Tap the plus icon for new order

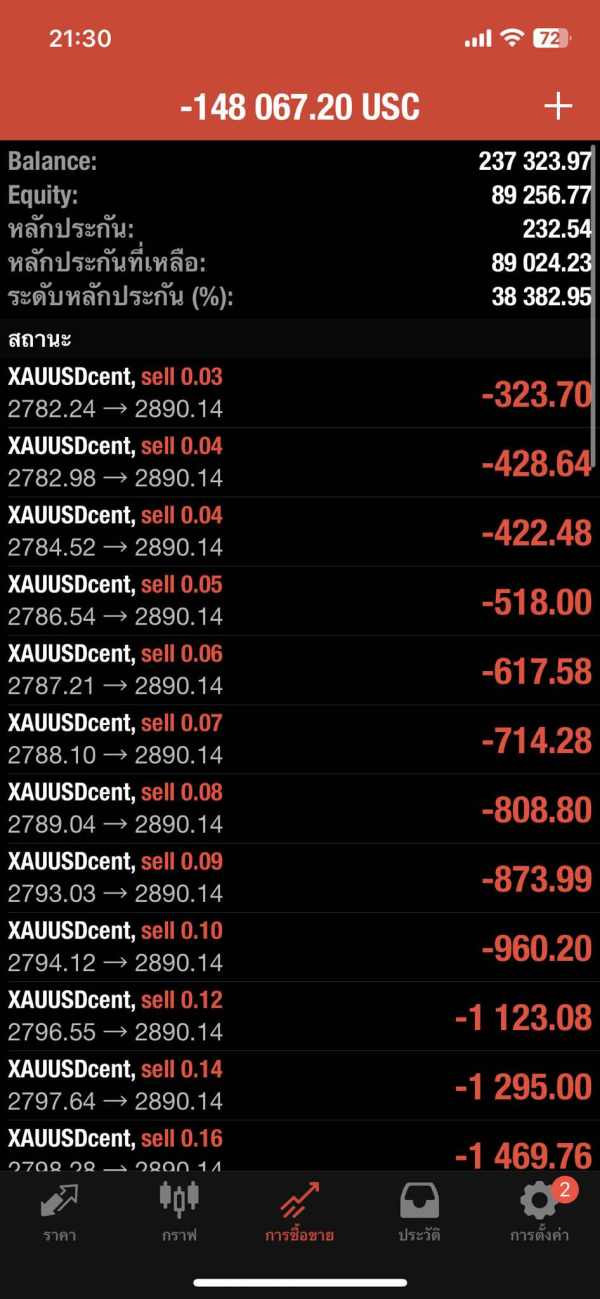[x=557, y=106]
